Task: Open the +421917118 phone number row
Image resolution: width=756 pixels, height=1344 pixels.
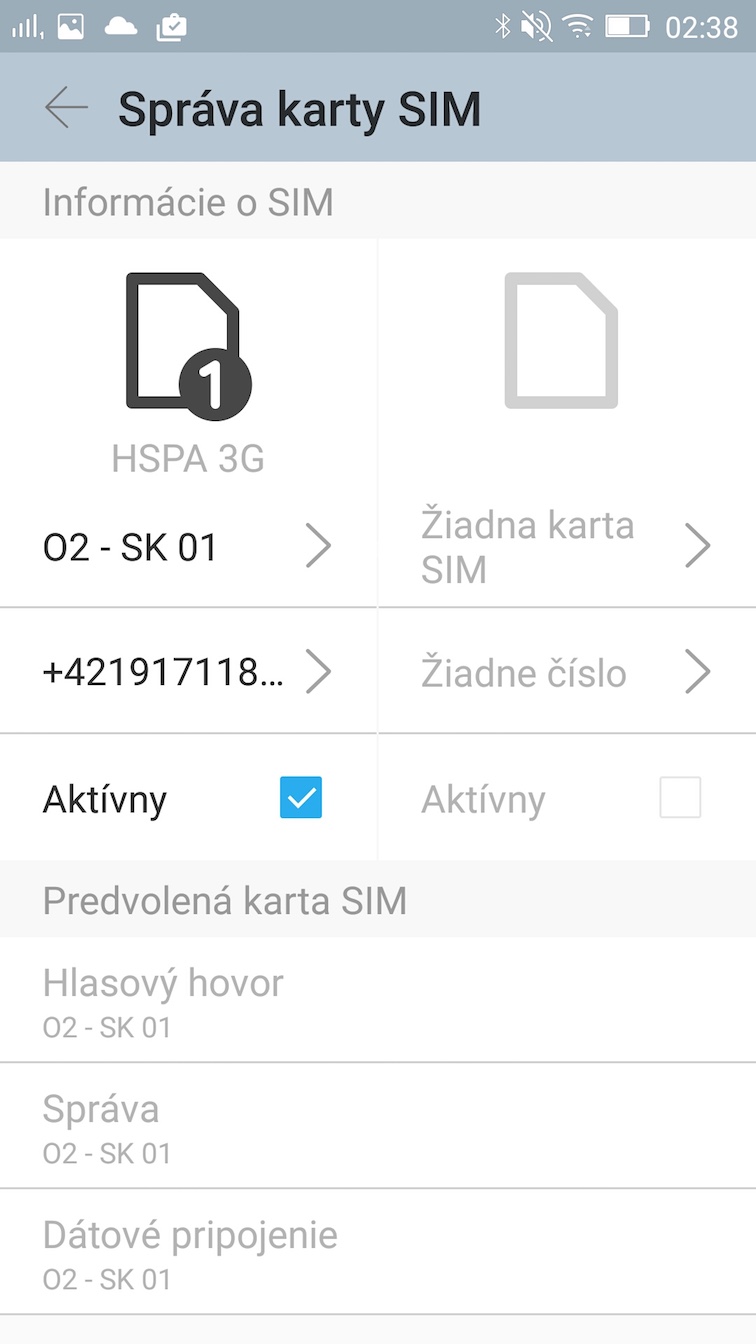Action: (x=188, y=672)
